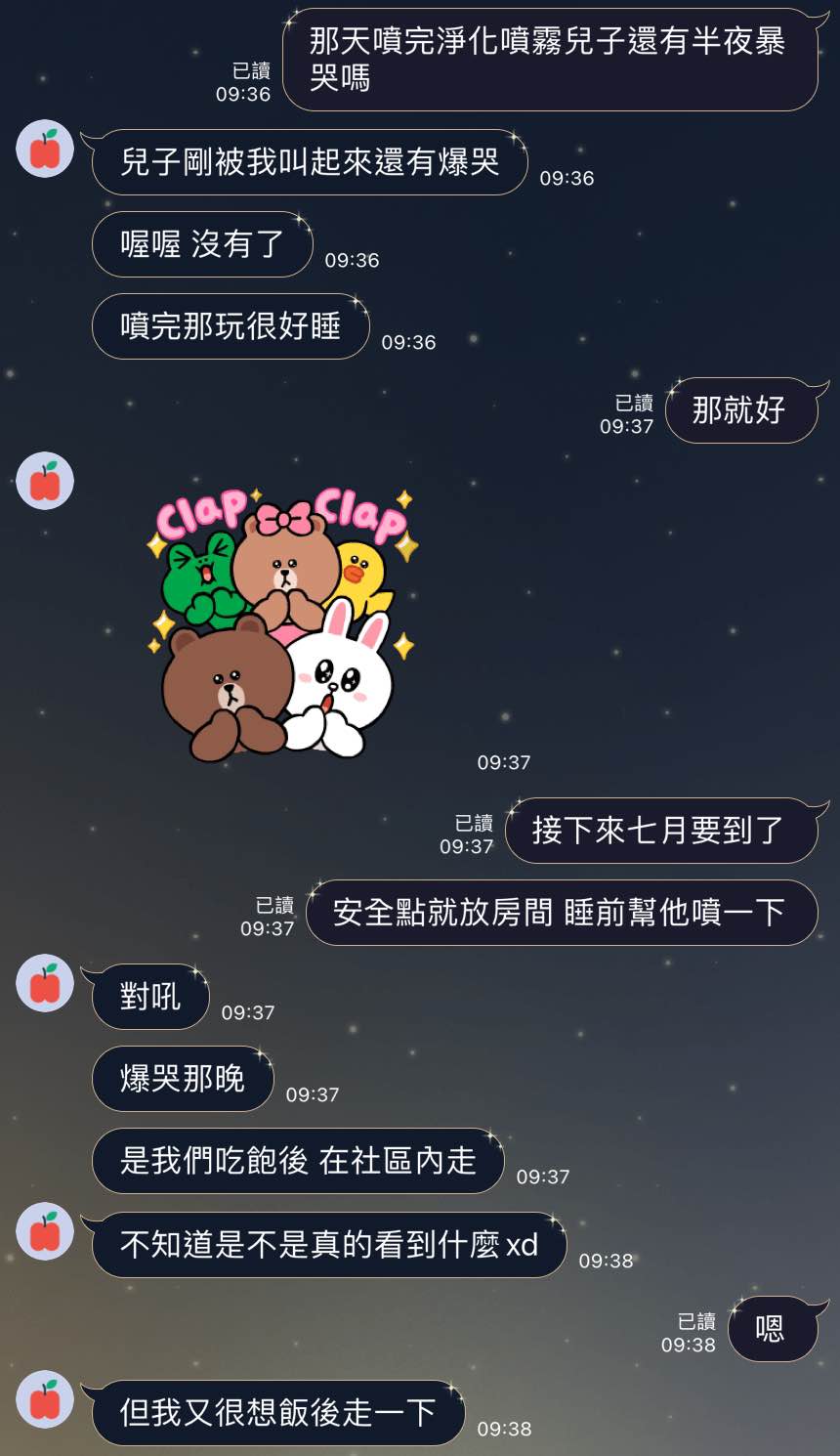This screenshot has width=840, height=1456.
Task: Tap apple avatar beside 兒子剛被我叫起來還有爆哭
Action: point(45,150)
